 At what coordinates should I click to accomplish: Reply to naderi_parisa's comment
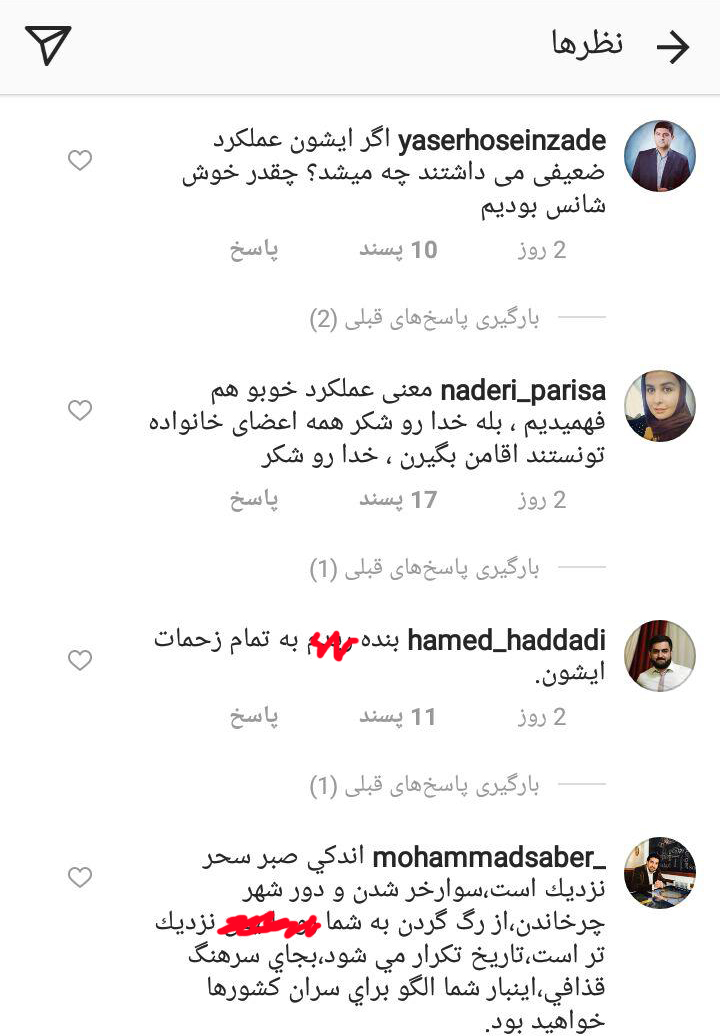254,499
